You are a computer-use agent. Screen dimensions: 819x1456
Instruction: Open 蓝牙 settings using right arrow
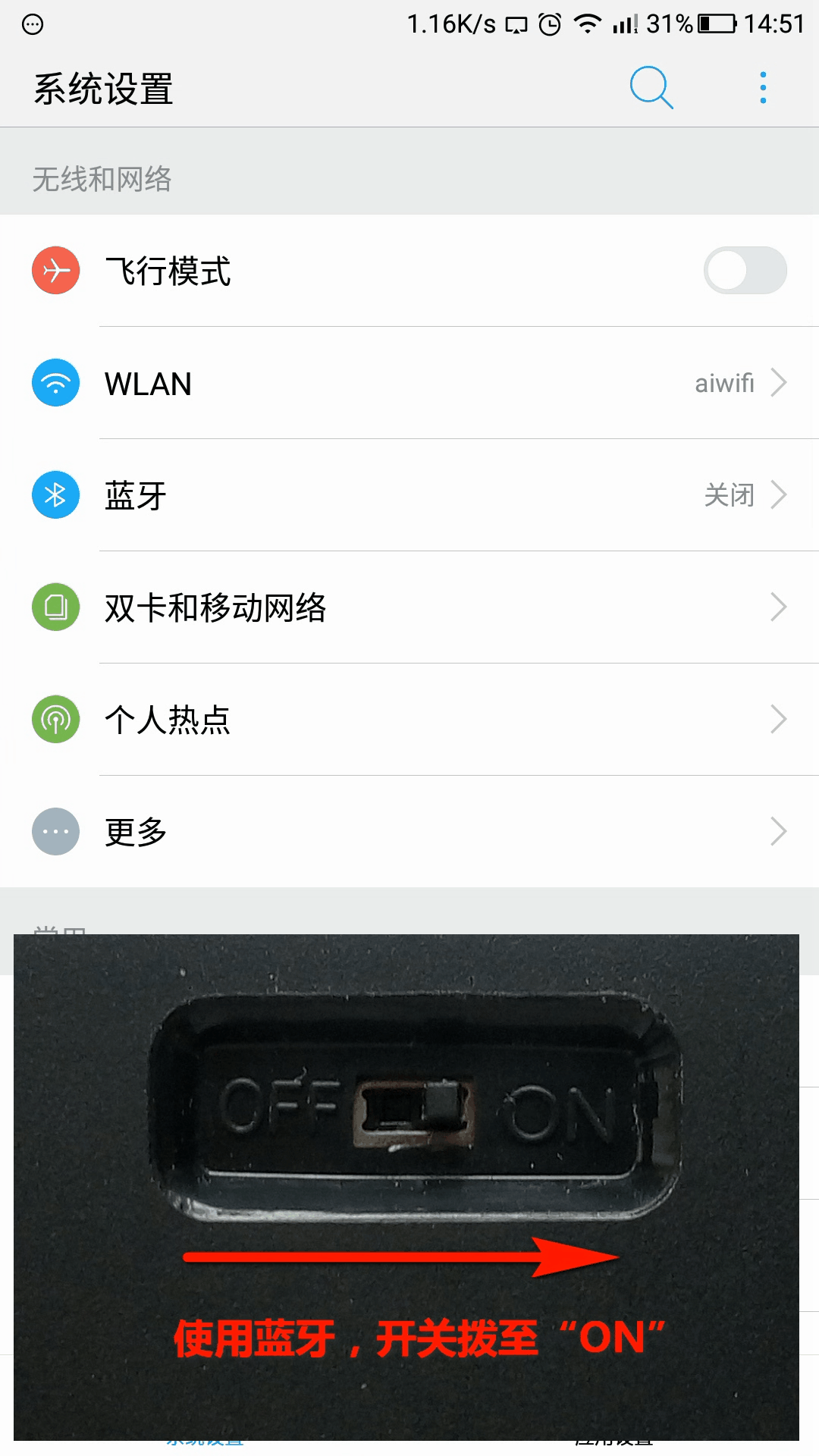[x=780, y=494]
